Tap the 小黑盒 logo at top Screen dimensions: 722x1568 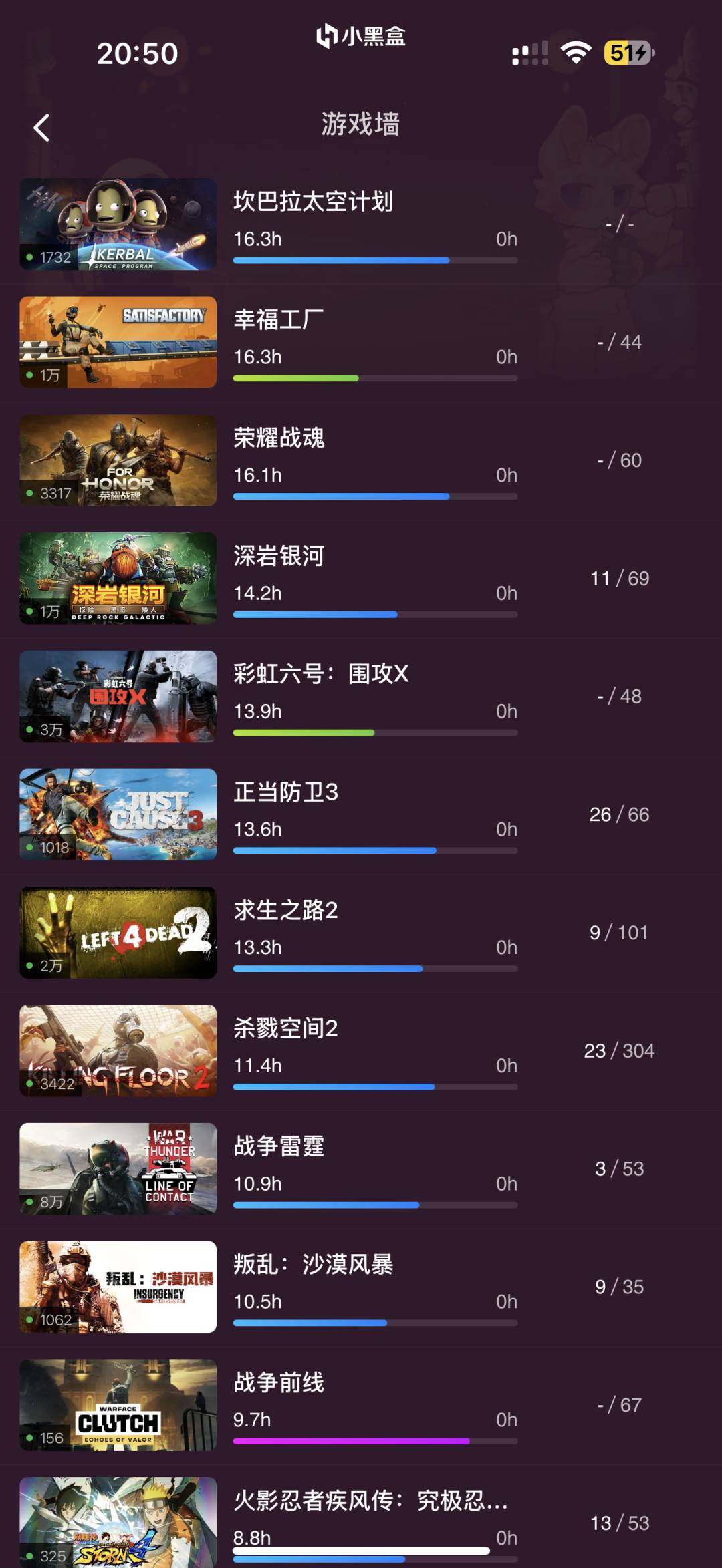[361, 38]
